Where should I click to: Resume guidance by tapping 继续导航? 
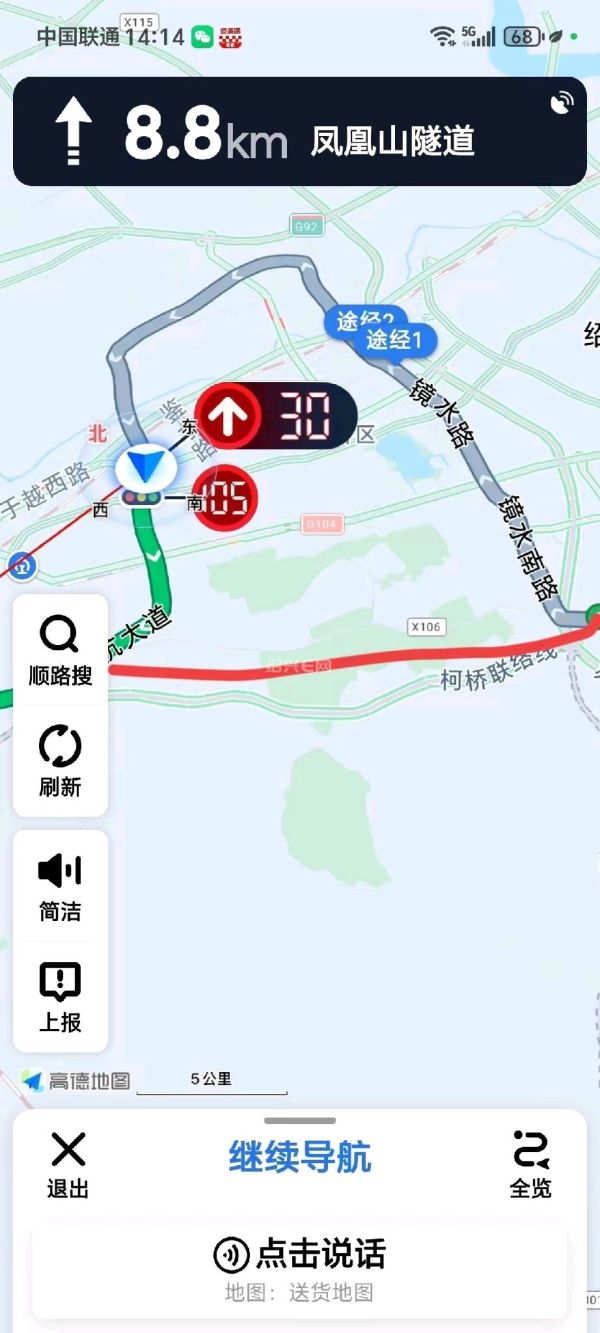300,1157
